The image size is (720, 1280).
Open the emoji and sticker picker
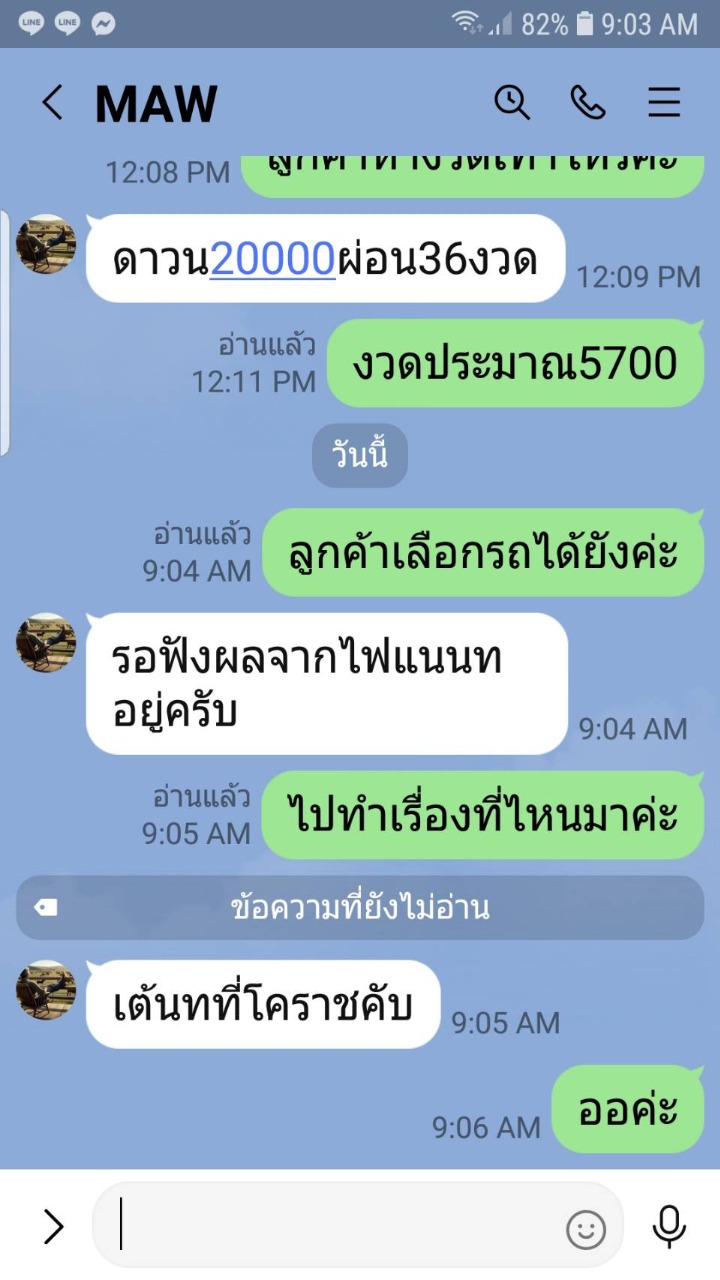(x=586, y=1229)
